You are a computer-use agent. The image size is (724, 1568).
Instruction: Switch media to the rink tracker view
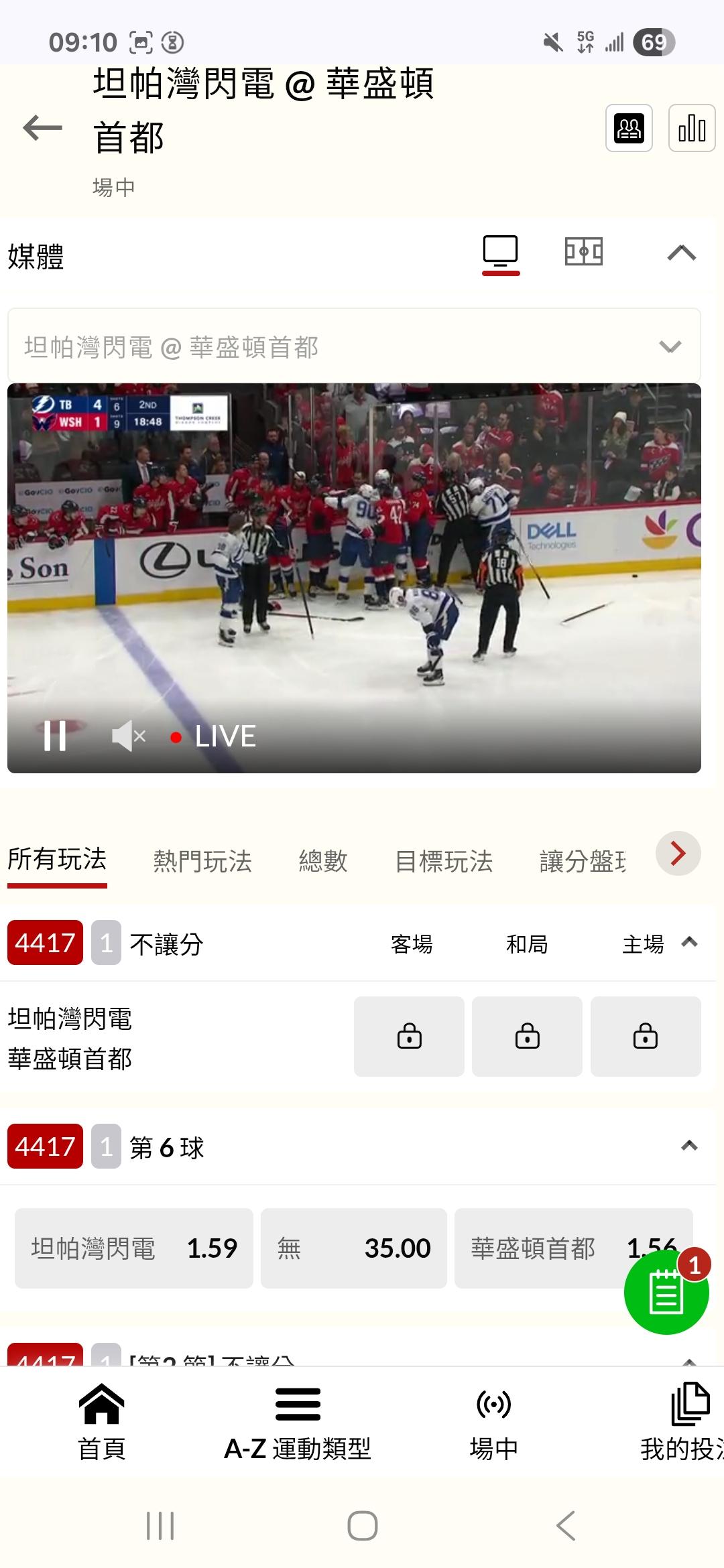[583, 252]
